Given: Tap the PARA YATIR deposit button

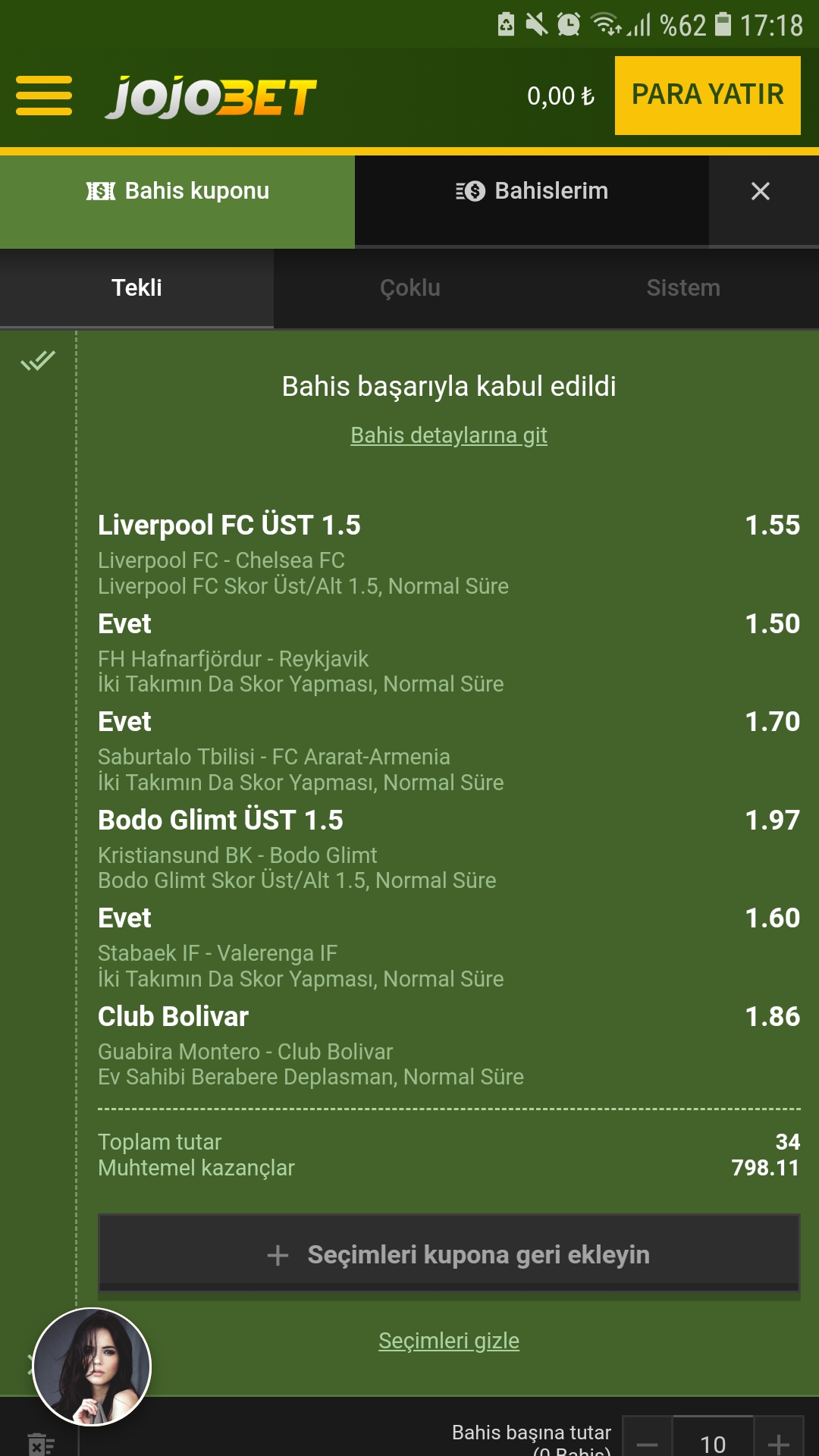Looking at the screenshot, I should coord(708,96).
